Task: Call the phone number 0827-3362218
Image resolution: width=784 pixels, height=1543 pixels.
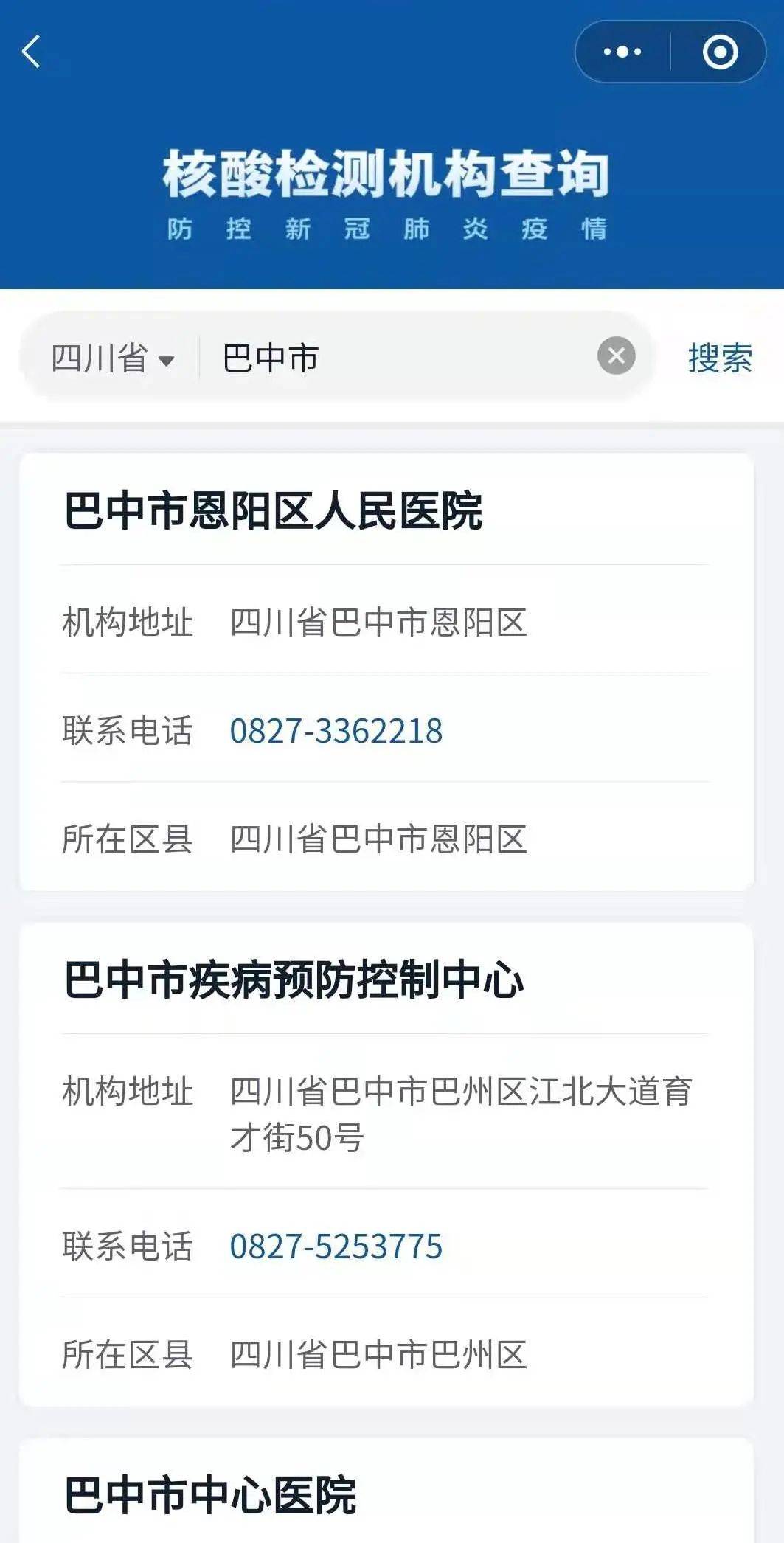Action: [x=336, y=731]
